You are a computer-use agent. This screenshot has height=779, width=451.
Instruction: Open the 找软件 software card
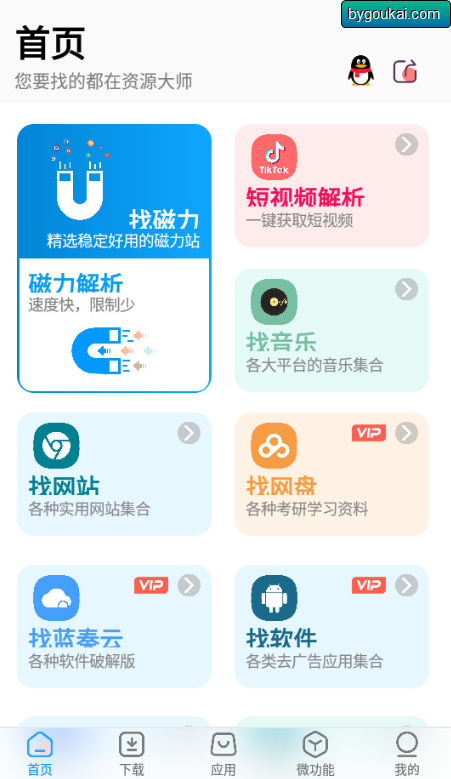tap(331, 626)
